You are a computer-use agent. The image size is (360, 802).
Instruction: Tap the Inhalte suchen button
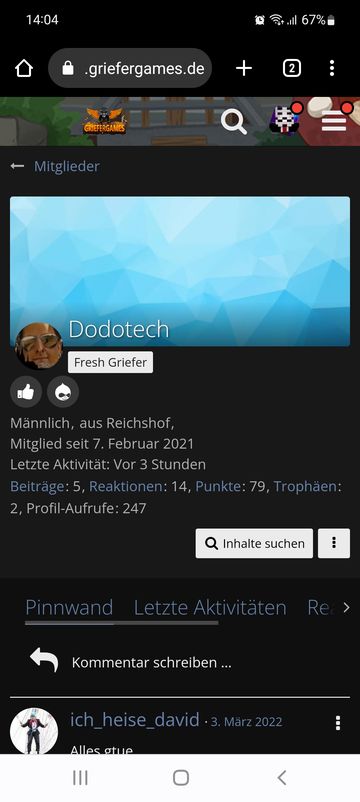[x=254, y=543]
